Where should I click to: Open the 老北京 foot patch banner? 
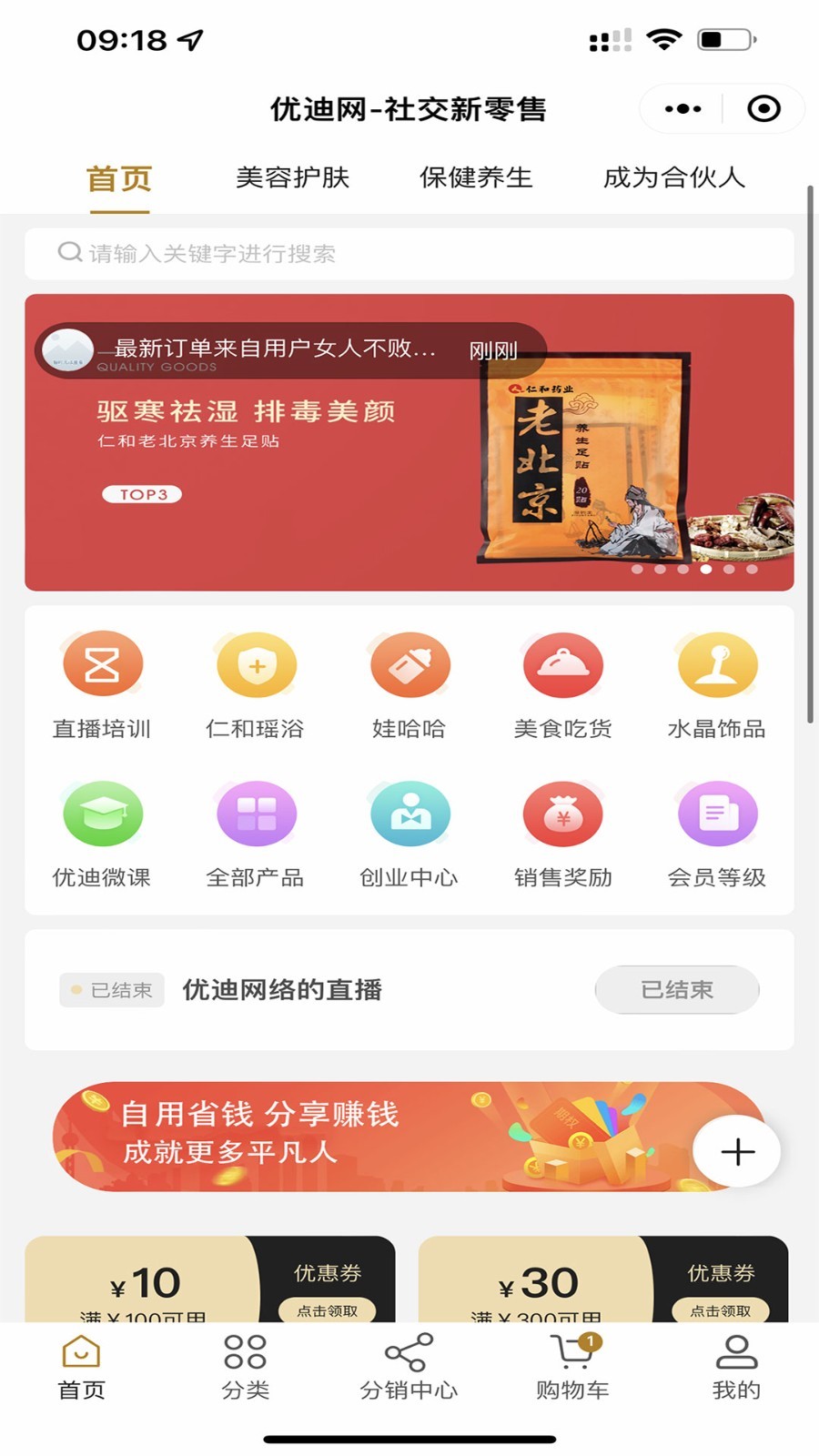409,442
